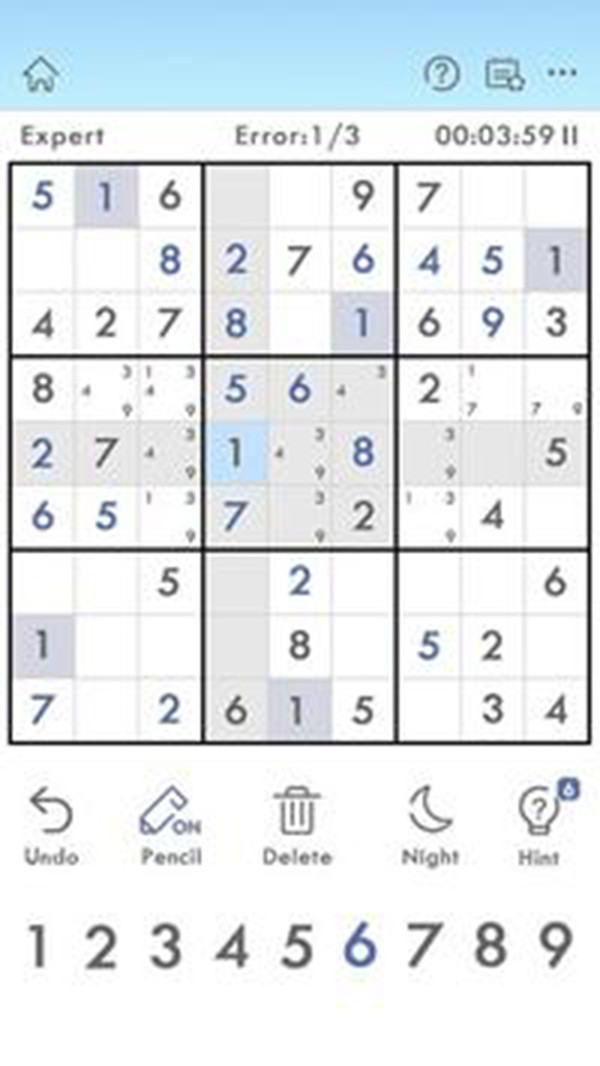Open the daily challenge icon
This screenshot has width=600, height=1066.
[503, 74]
